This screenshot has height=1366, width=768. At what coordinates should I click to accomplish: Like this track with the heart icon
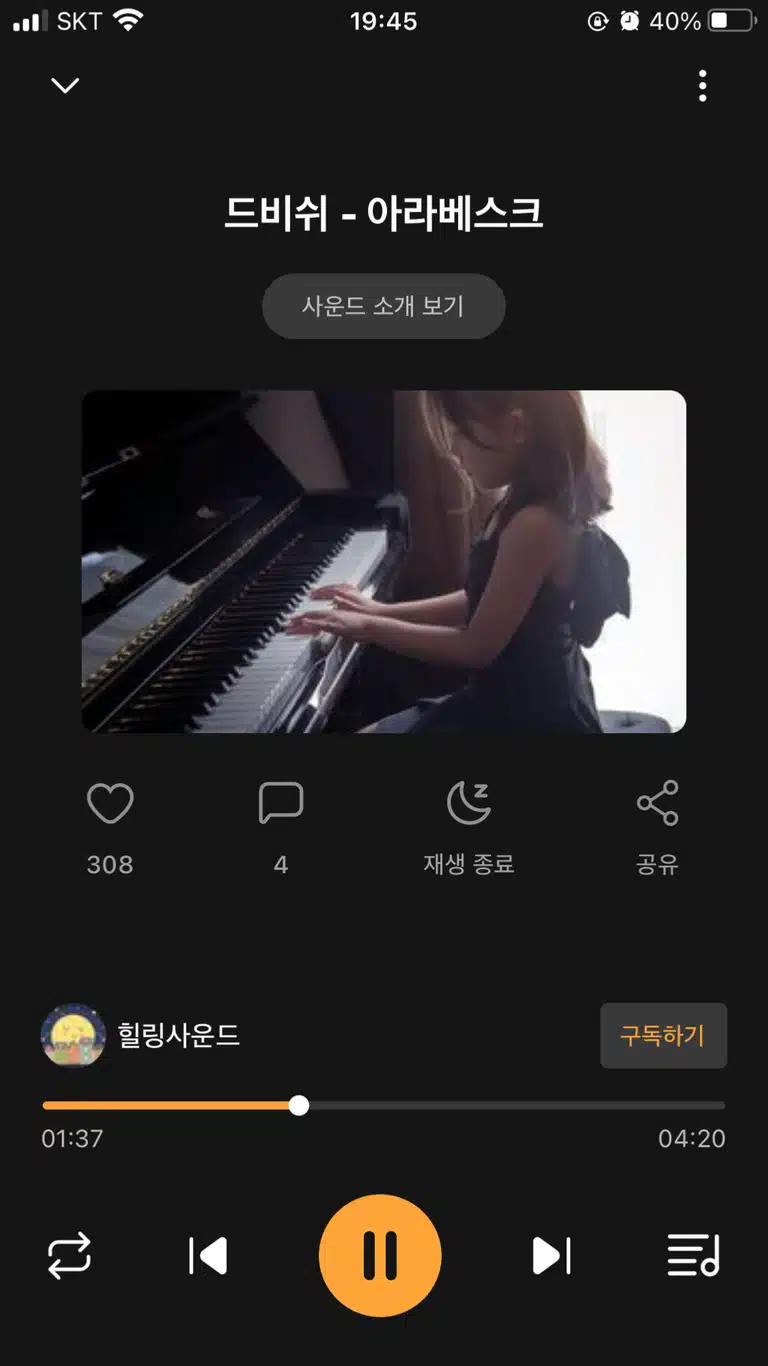click(110, 803)
